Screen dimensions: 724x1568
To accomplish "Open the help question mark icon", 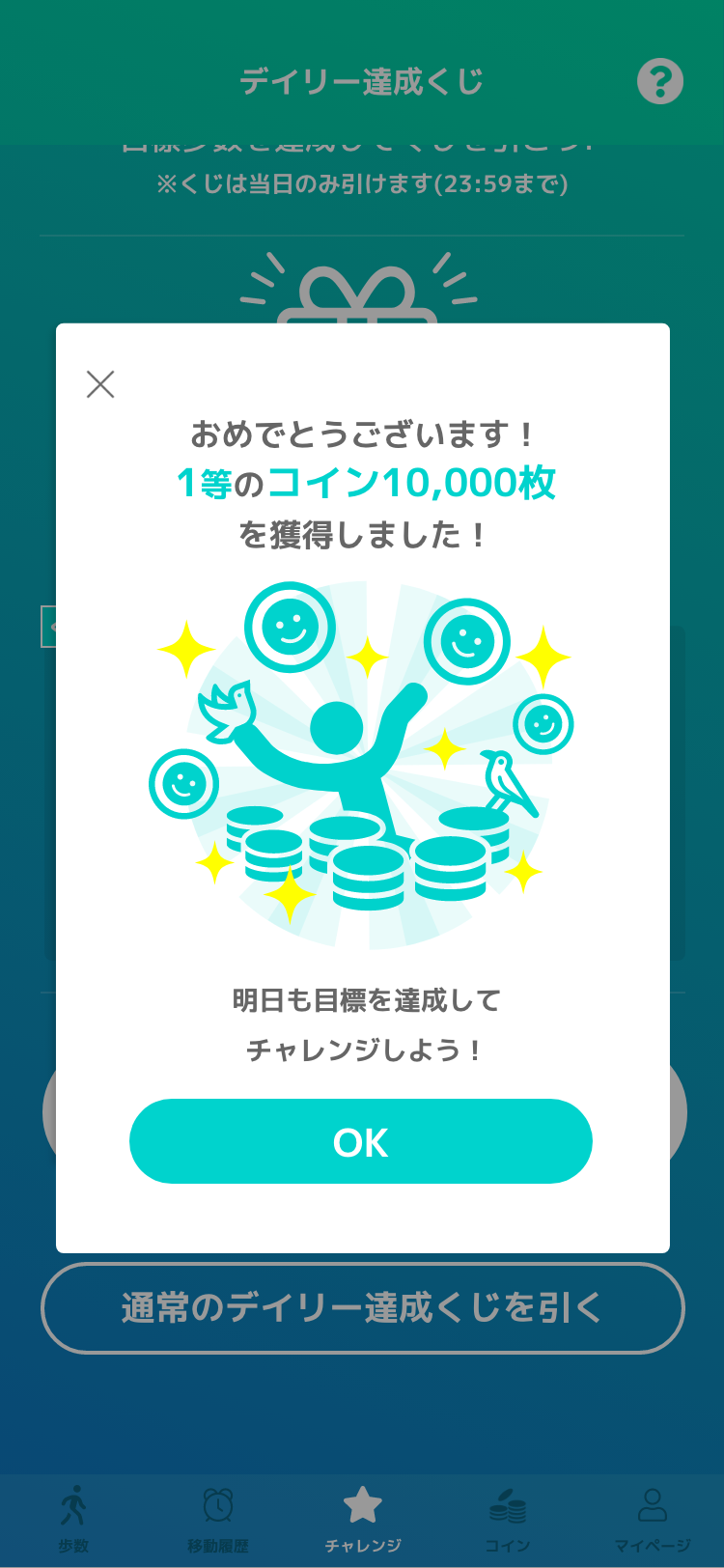I will 660,81.
